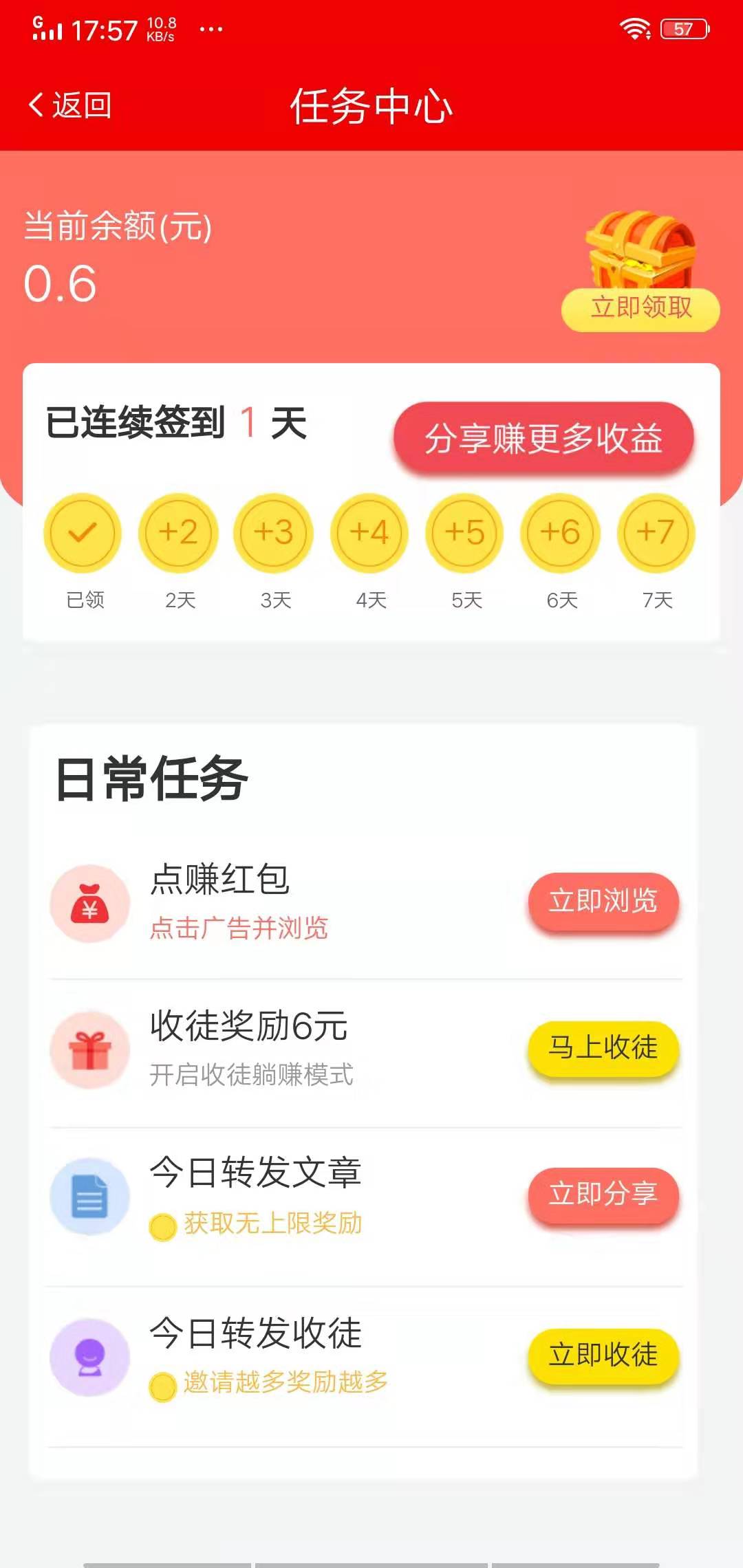Select the +7 coin for day 7 reward
The width and height of the screenshot is (743, 1568).
tap(654, 533)
